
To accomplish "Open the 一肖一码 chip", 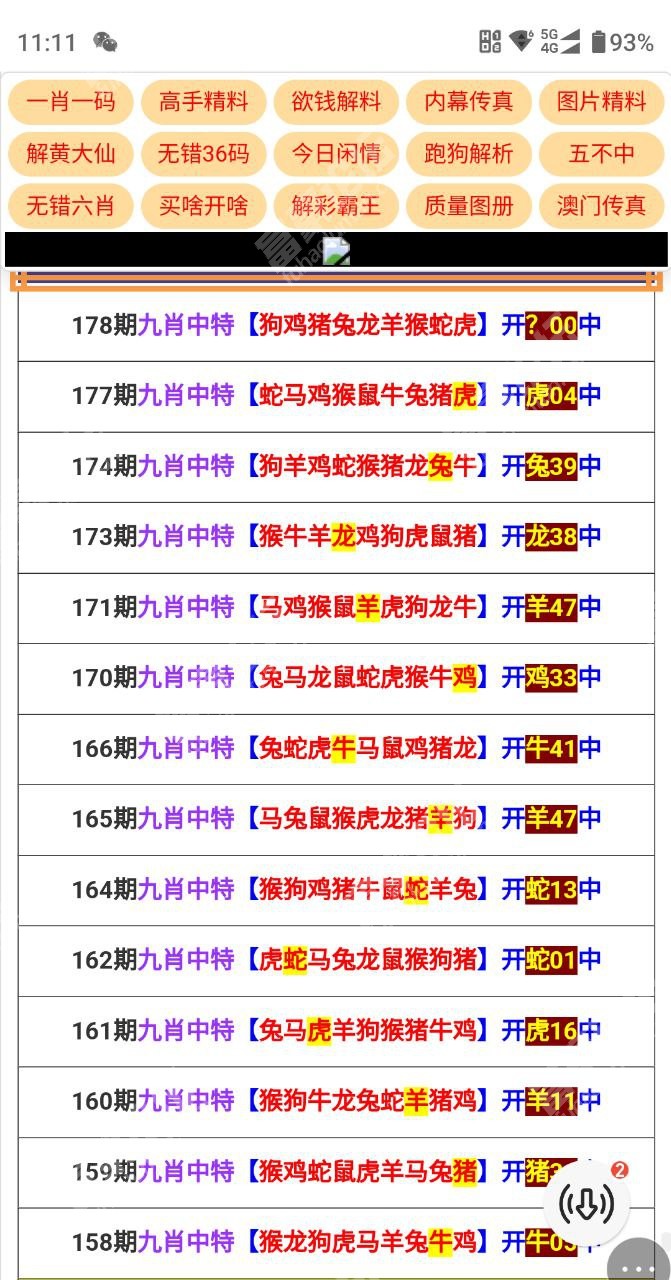I will 70,101.
